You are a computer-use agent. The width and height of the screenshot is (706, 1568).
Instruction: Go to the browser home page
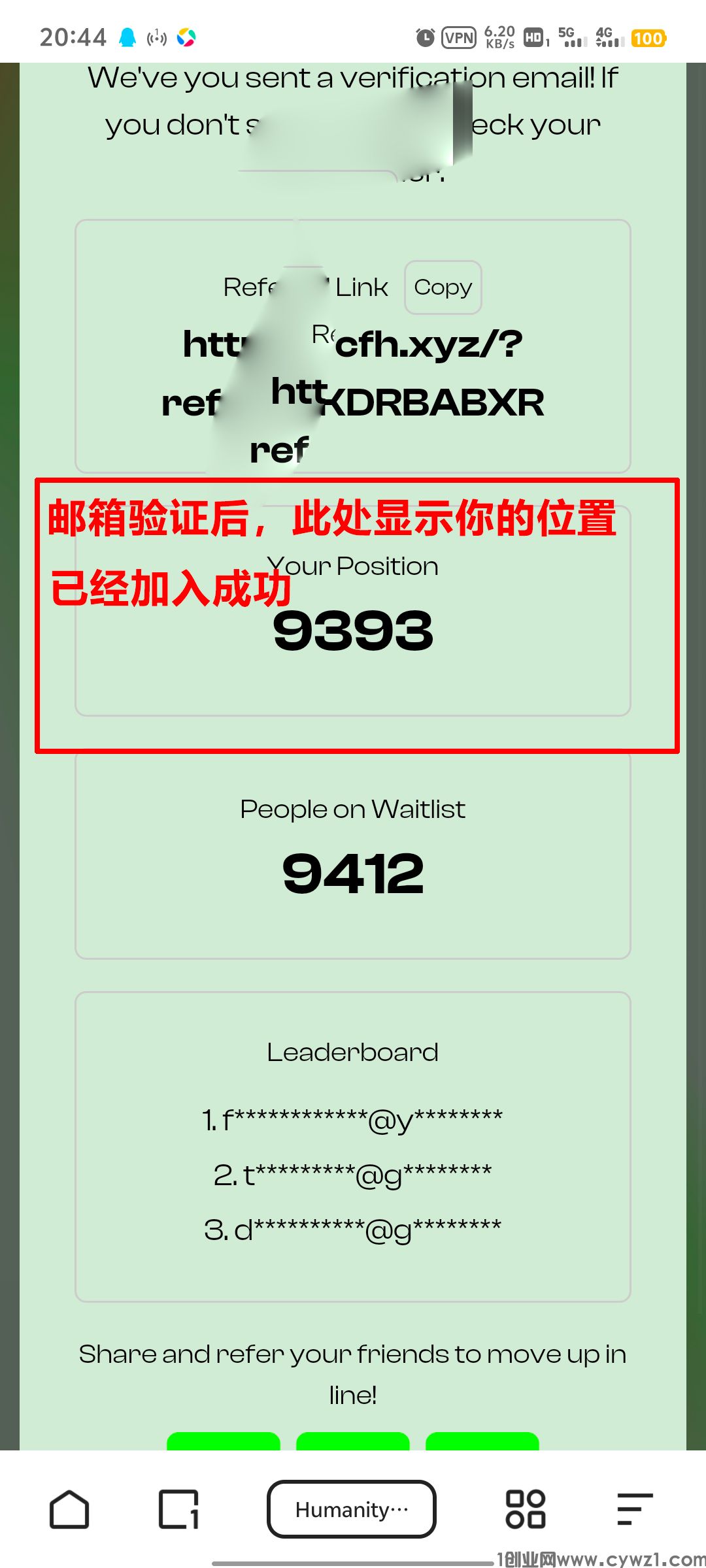point(69,1509)
